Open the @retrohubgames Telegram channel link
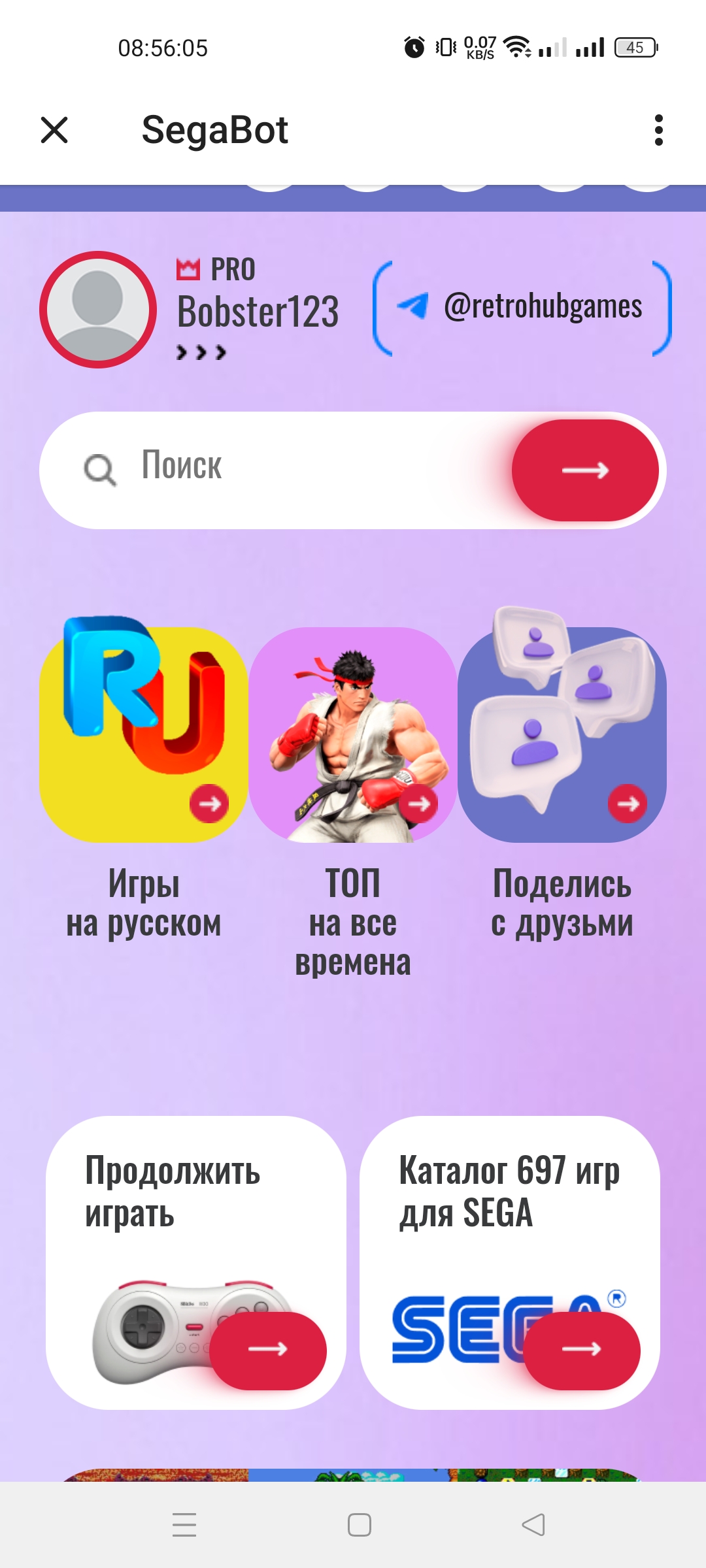This screenshot has height=1568, width=706. [522, 308]
